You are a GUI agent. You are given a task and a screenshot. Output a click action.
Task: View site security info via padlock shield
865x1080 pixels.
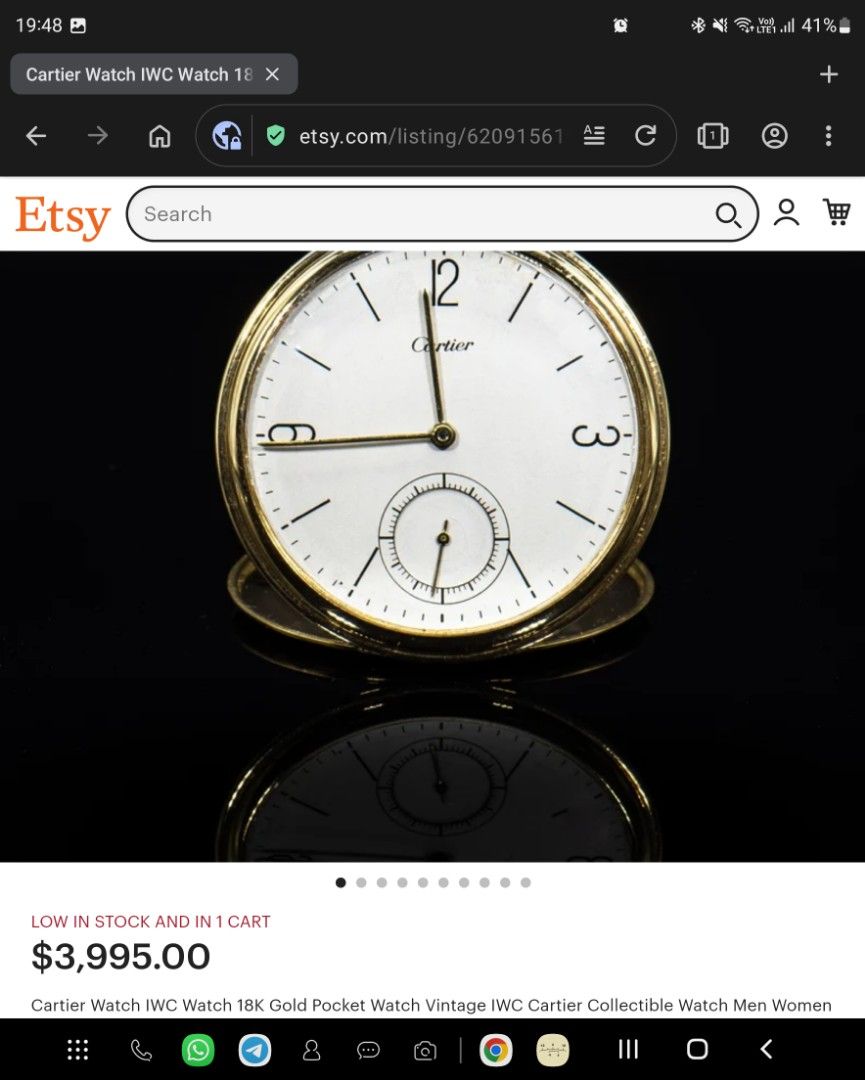(276, 135)
